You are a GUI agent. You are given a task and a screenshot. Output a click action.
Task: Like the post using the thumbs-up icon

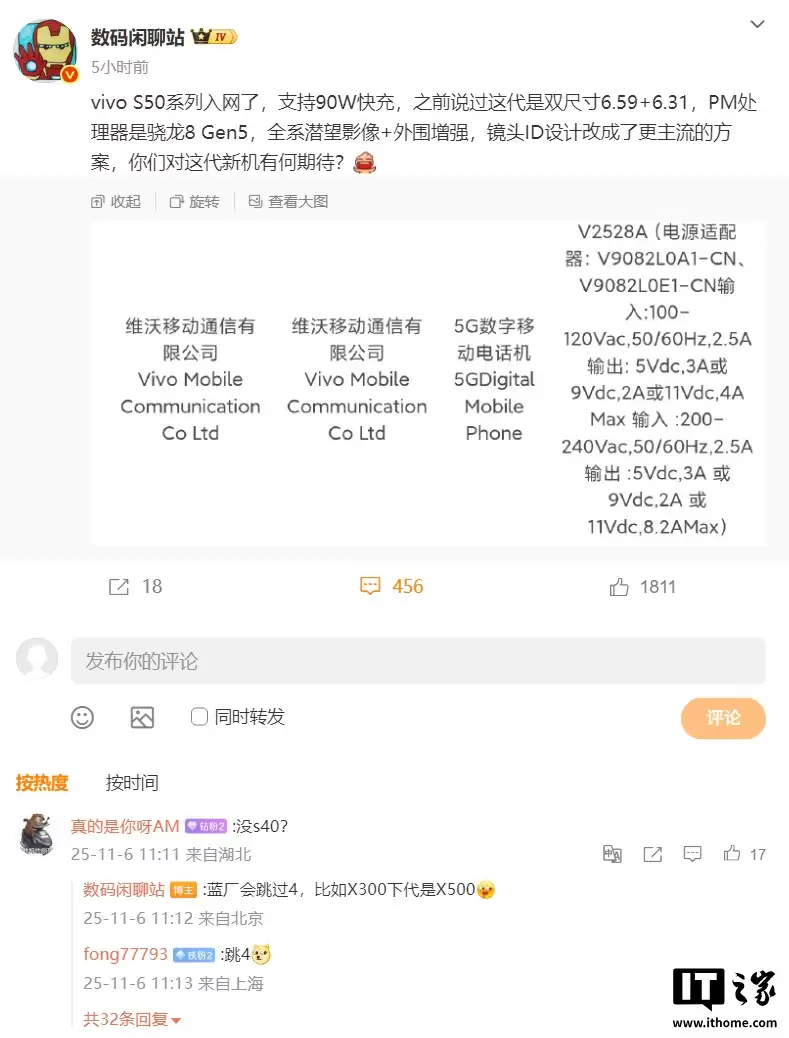pyautogui.click(x=620, y=587)
